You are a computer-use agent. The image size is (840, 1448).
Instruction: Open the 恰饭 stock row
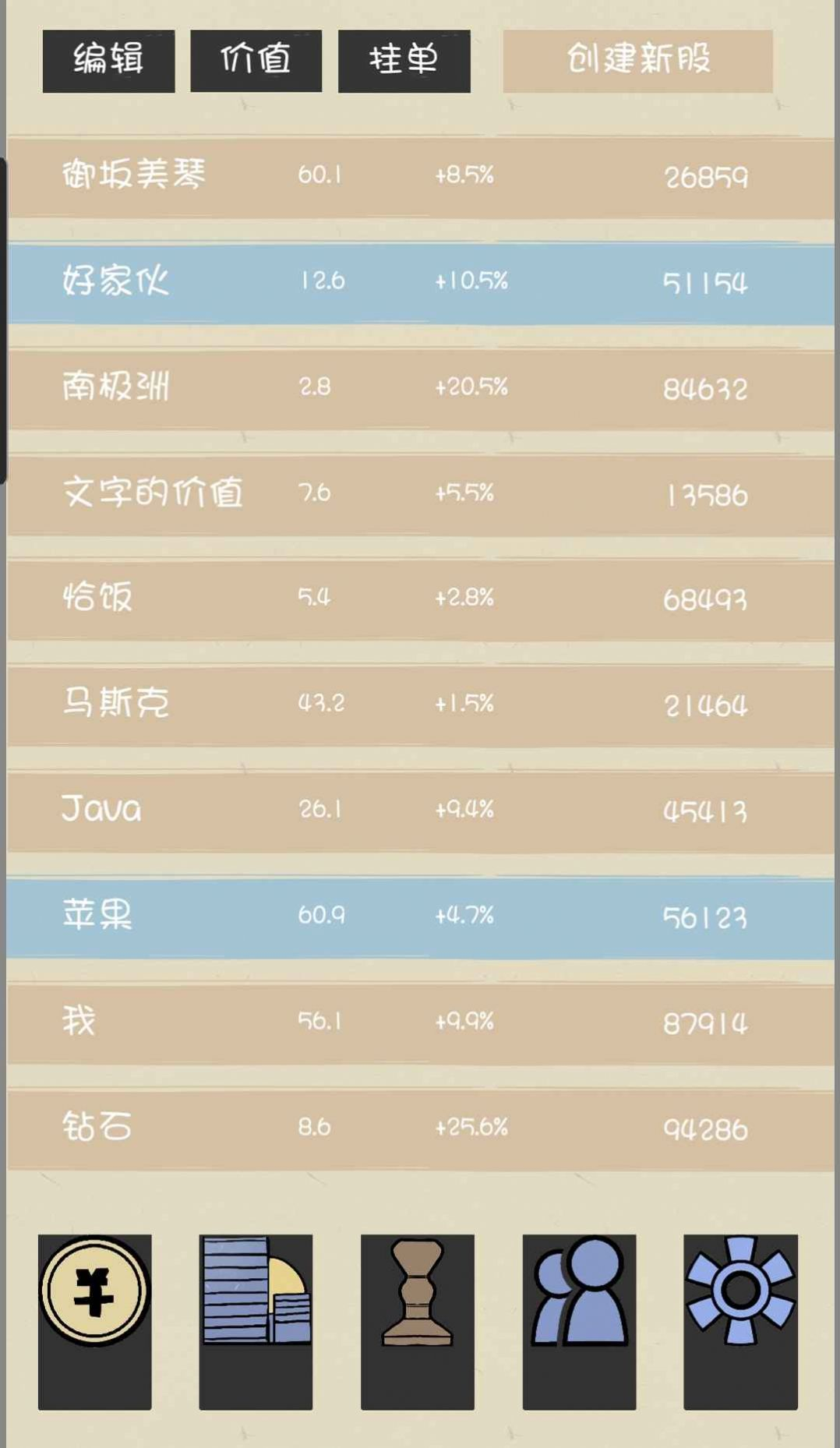click(x=420, y=599)
